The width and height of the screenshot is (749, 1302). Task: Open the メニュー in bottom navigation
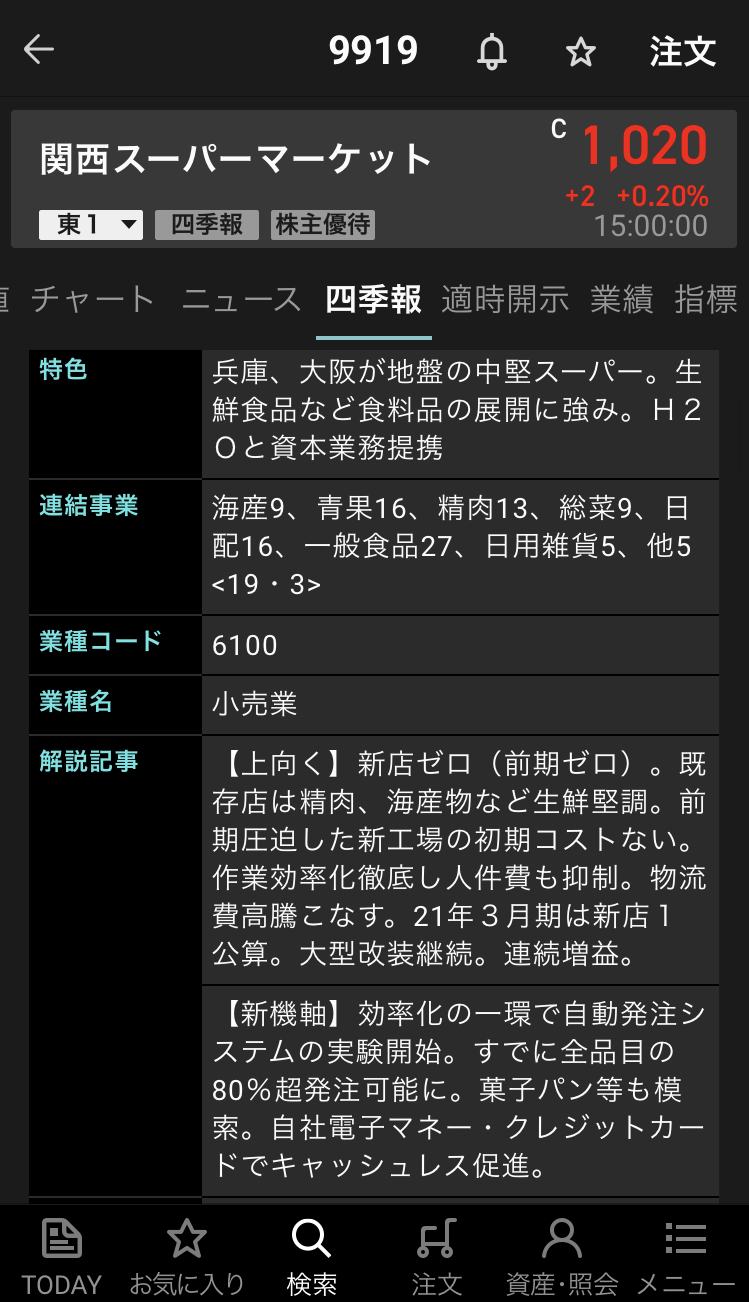686,1256
